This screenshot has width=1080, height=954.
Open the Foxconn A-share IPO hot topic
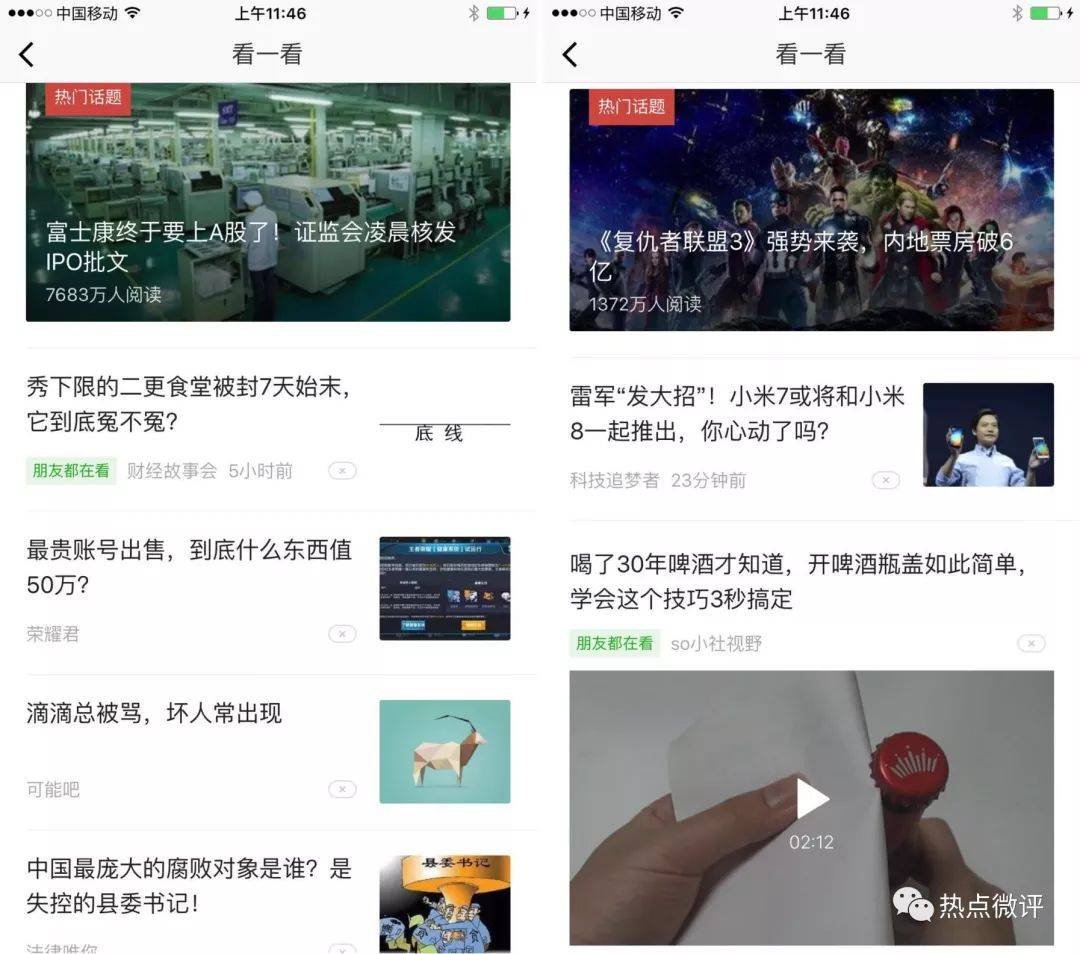pyautogui.click(x=268, y=203)
